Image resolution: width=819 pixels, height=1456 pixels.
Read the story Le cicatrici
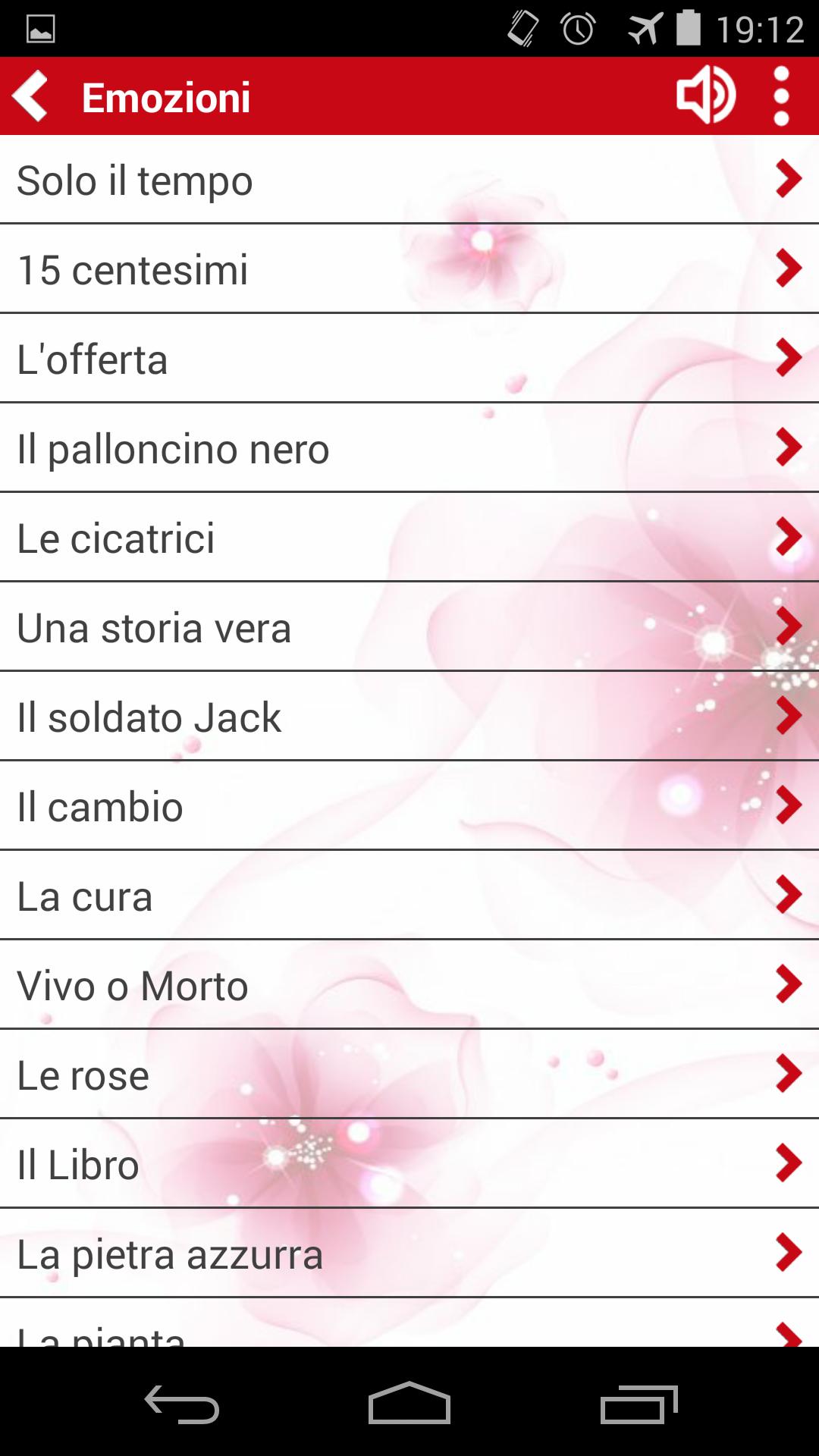[x=409, y=538]
